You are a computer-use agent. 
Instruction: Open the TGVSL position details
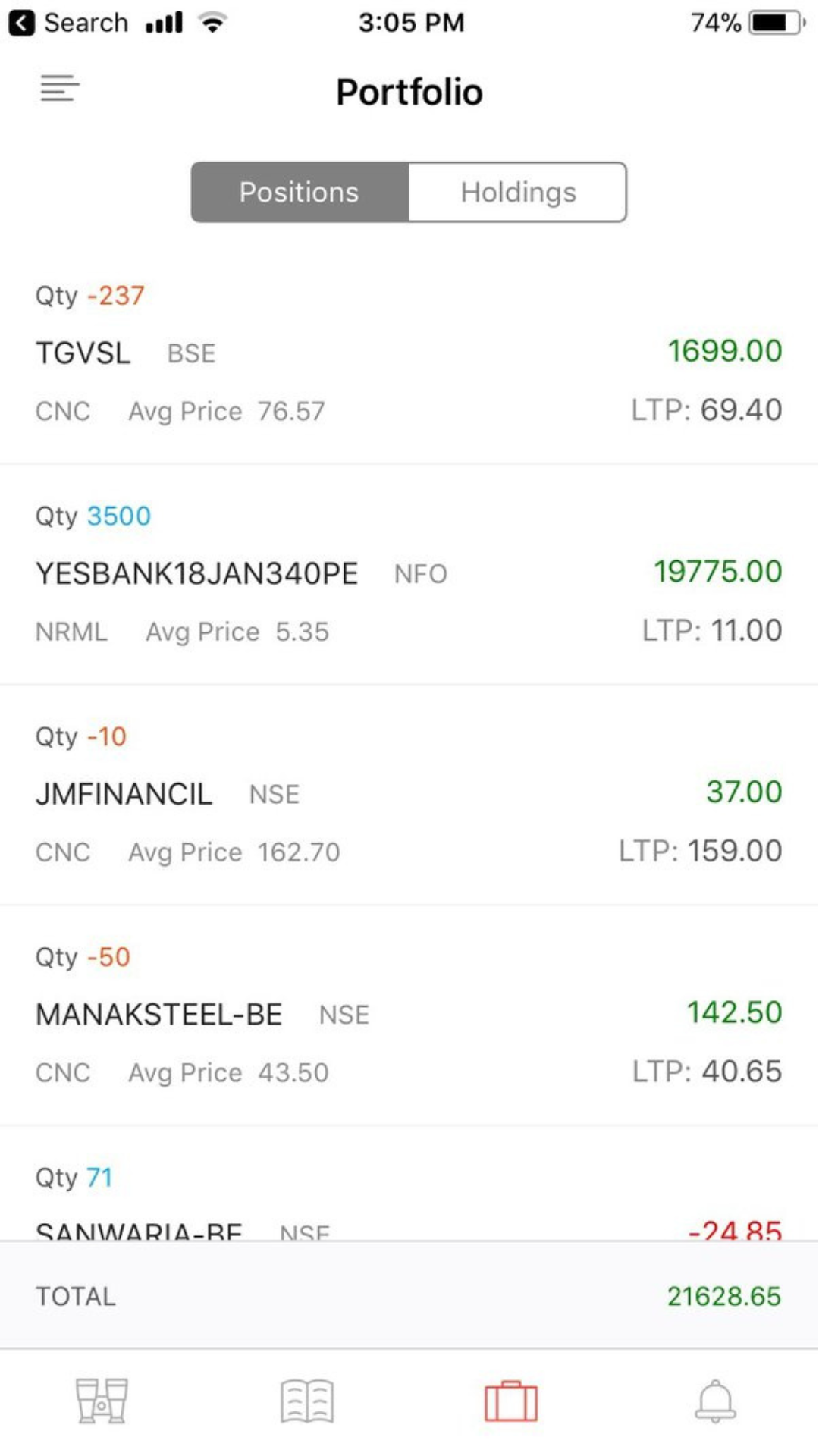(x=409, y=353)
